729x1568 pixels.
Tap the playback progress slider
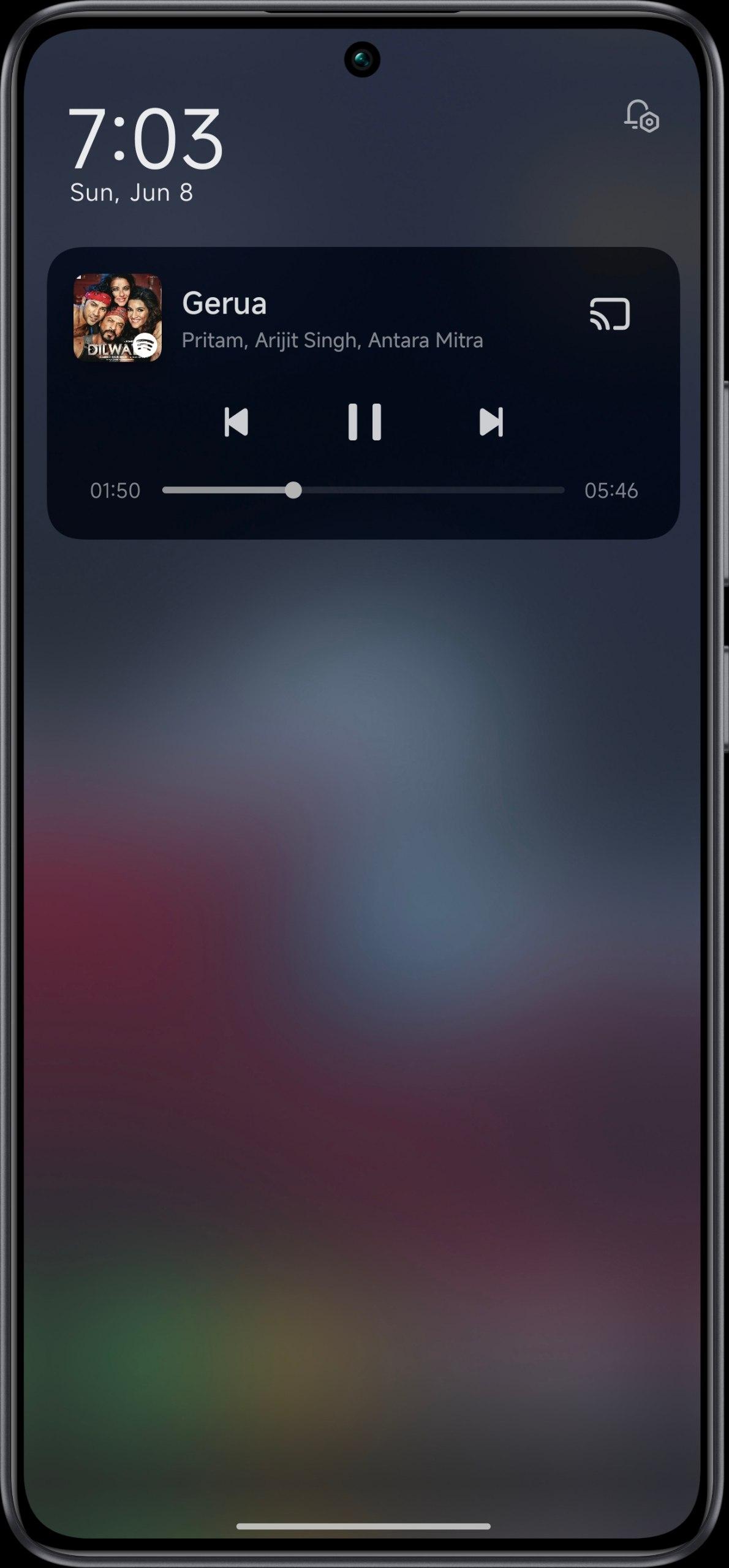pyautogui.click(x=363, y=490)
